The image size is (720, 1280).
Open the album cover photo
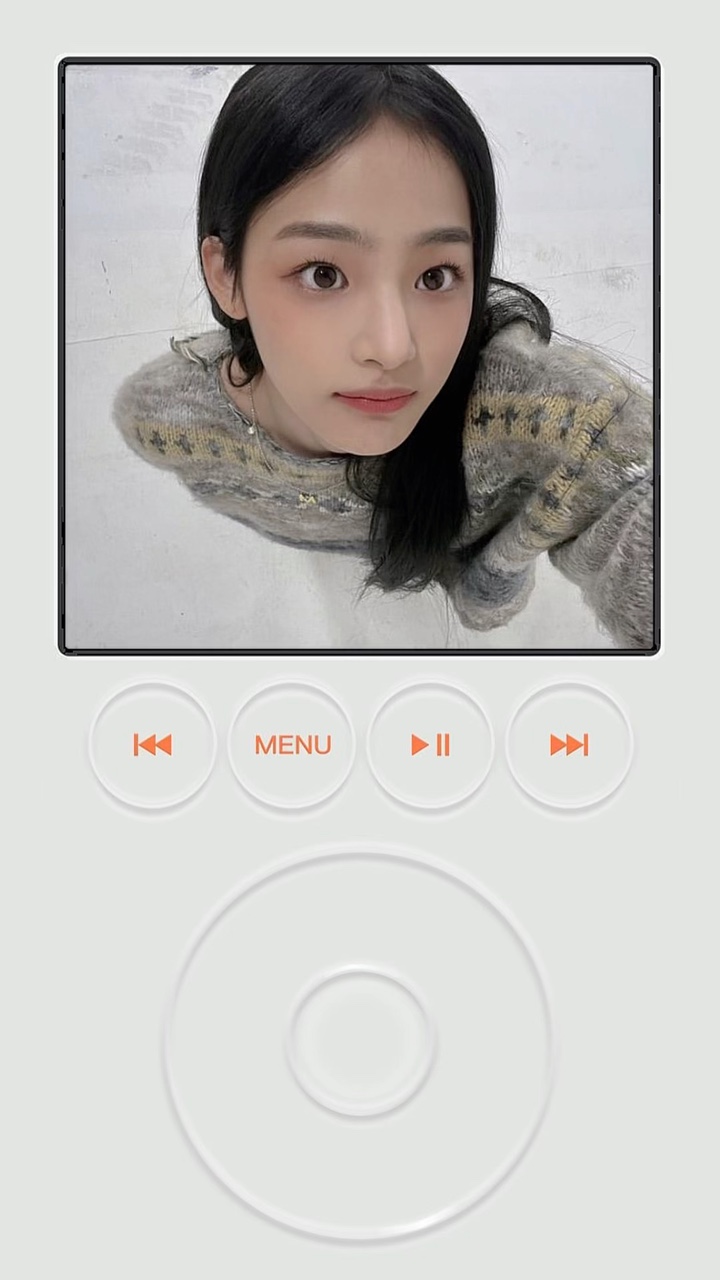(359, 356)
